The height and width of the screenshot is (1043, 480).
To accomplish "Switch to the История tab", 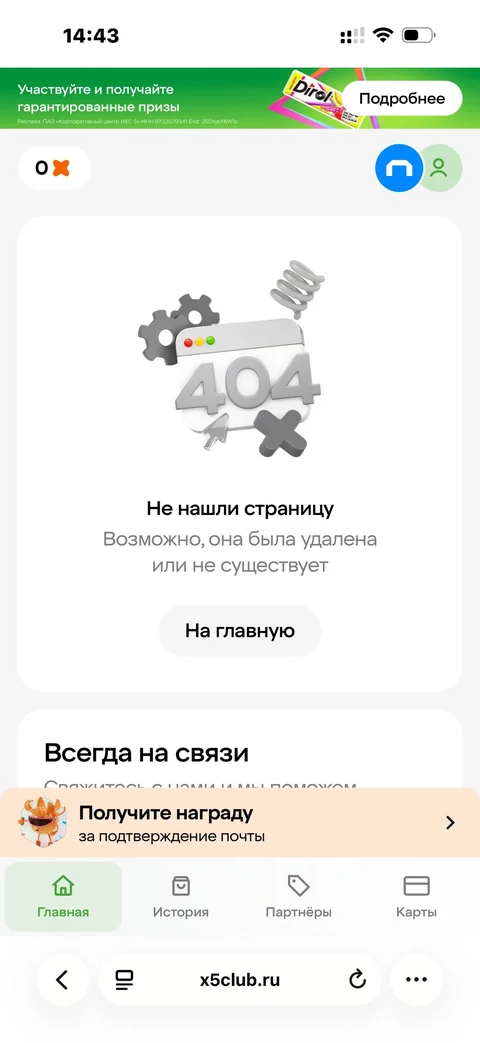I will pyautogui.click(x=181, y=897).
